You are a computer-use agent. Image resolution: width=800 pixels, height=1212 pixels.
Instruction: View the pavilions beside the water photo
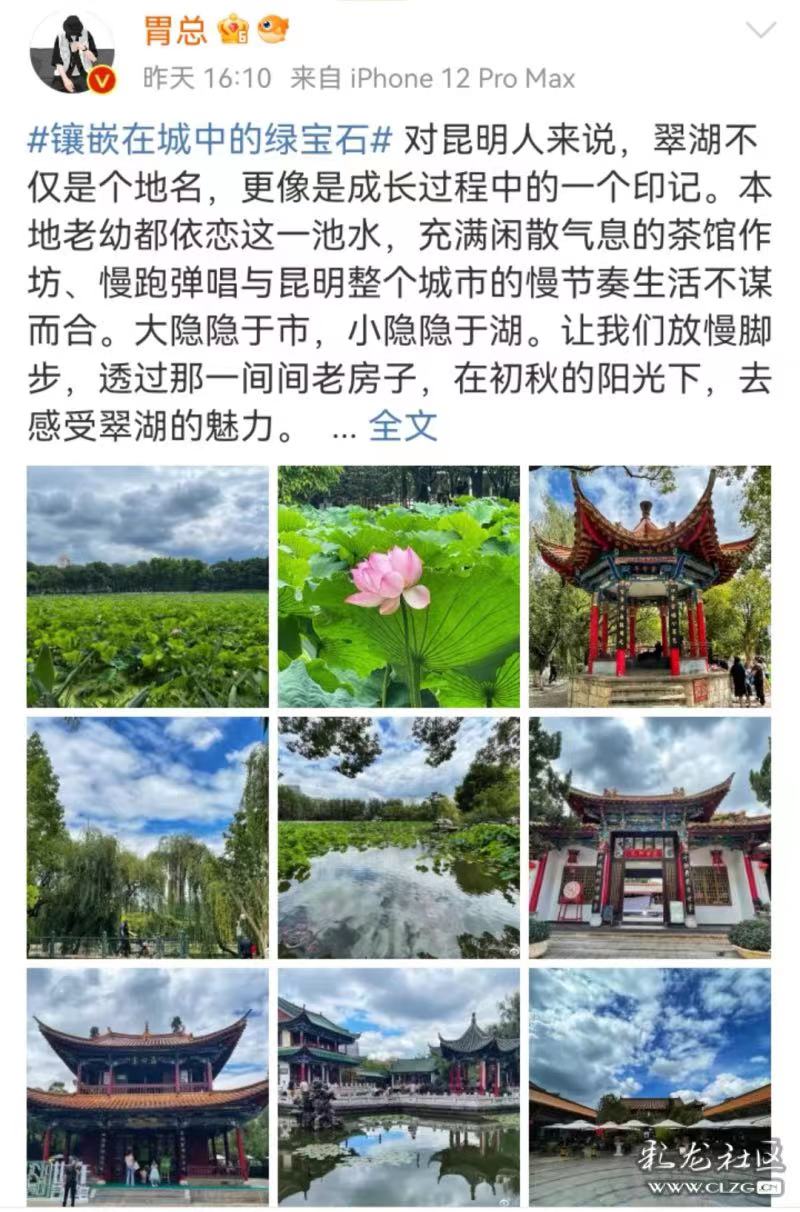(399, 1087)
